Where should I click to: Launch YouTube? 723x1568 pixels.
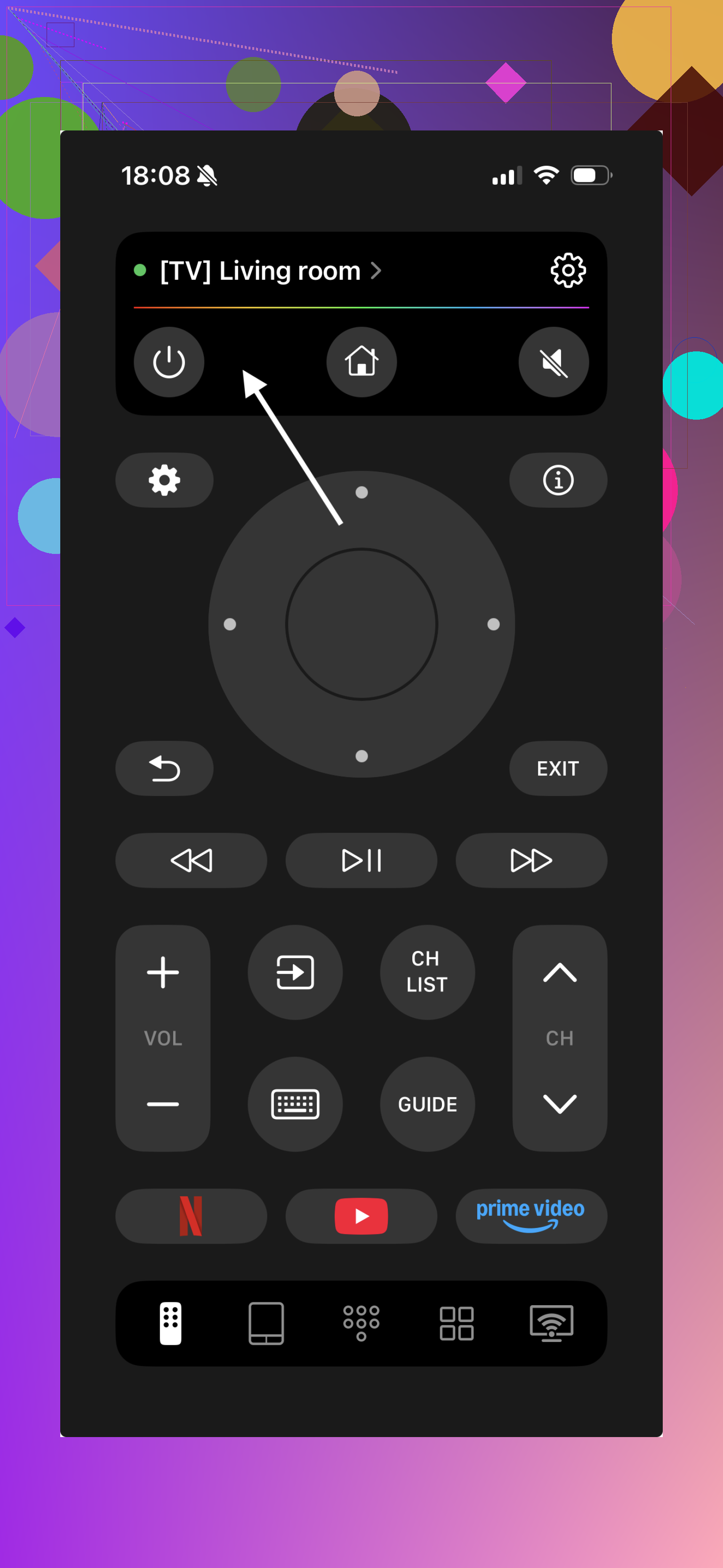tap(361, 1216)
